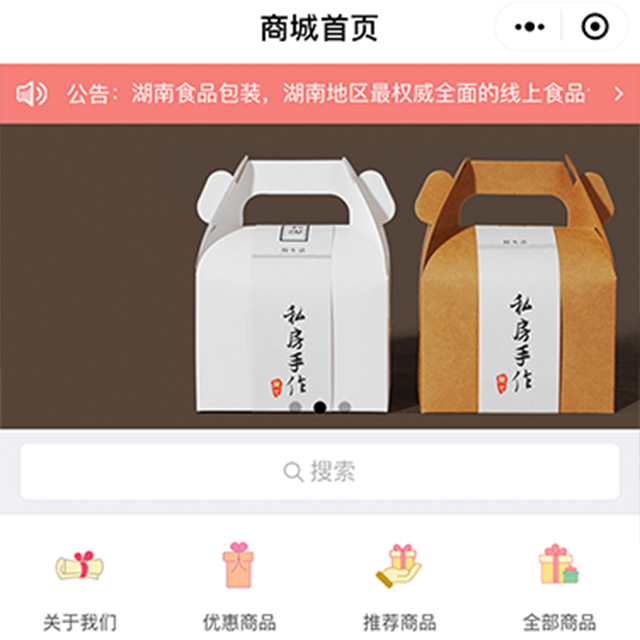
Task: Close the mini program via circle button
Action: click(594, 28)
